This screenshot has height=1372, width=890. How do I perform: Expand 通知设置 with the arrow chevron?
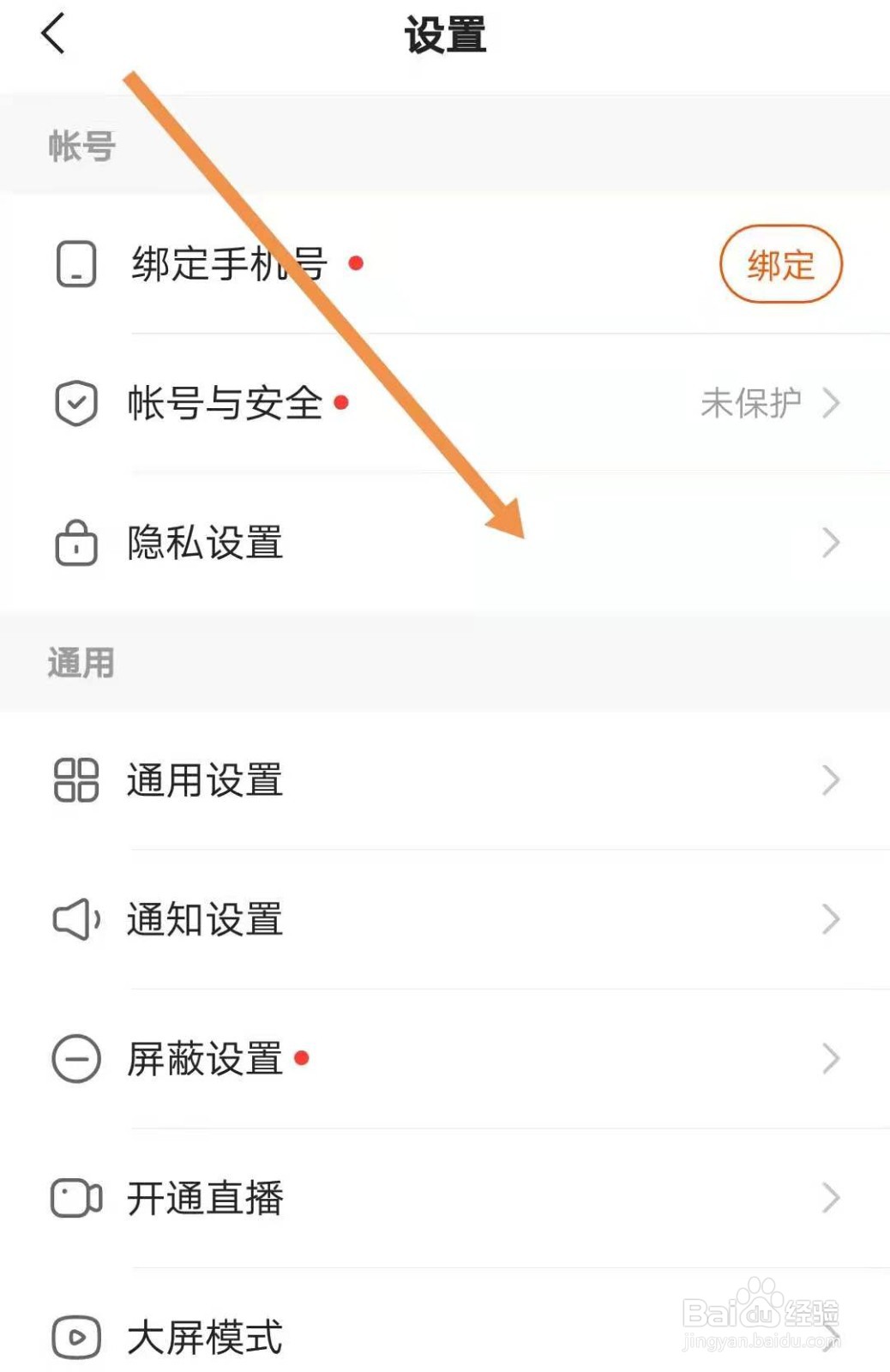point(829,918)
